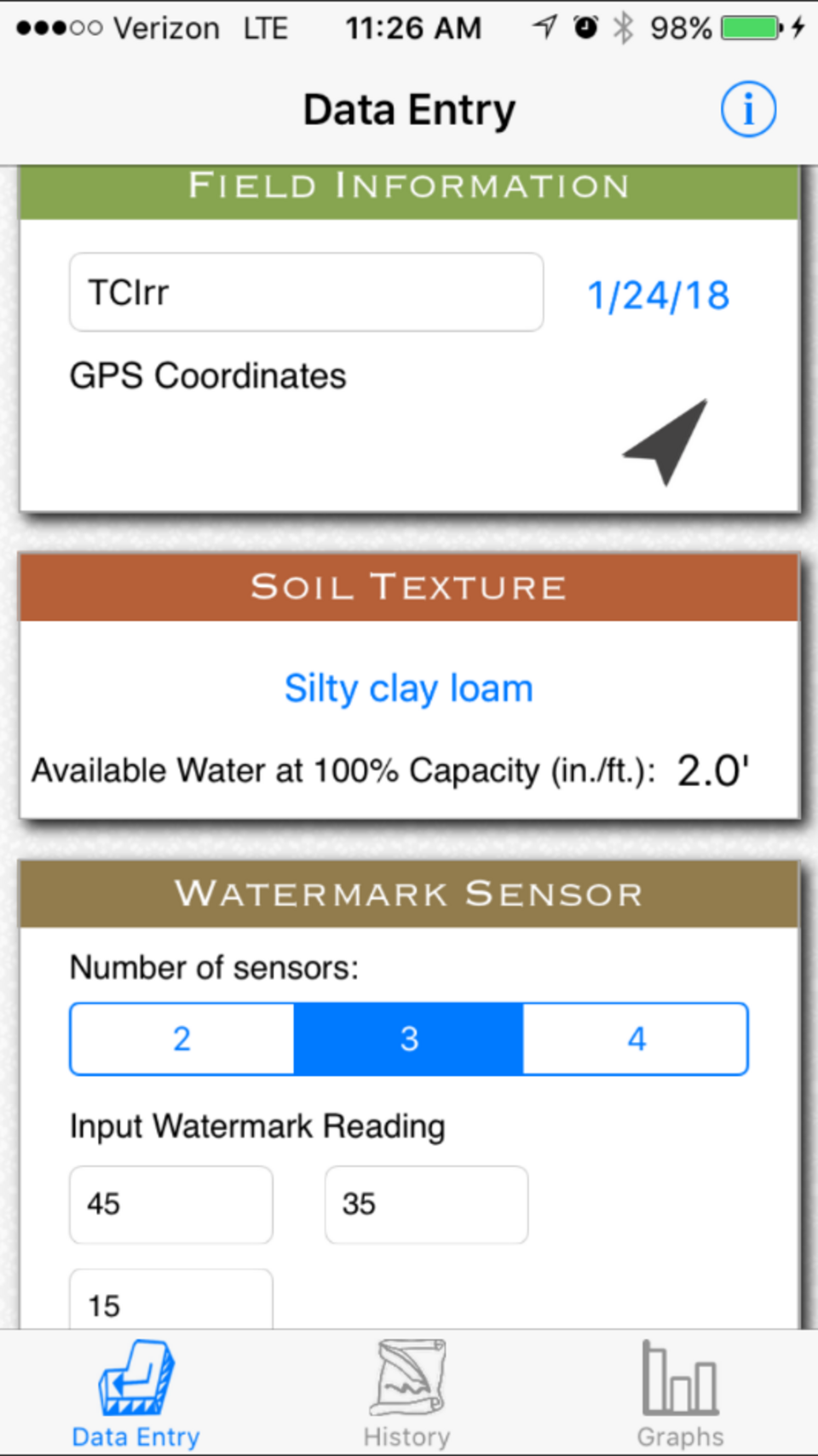
Task: Tap the Field Information header
Action: tap(409, 187)
